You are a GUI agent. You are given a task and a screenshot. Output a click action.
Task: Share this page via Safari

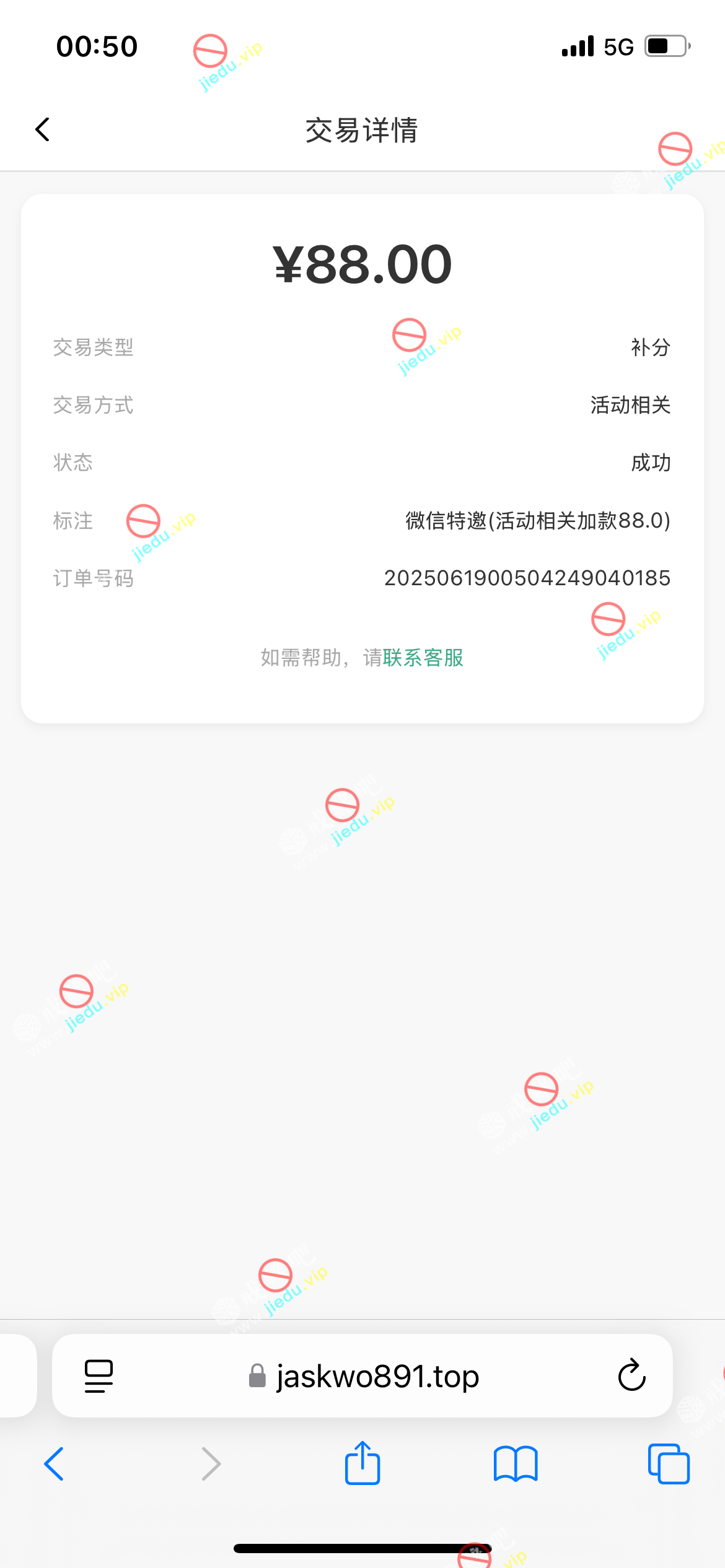(x=362, y=1464)
